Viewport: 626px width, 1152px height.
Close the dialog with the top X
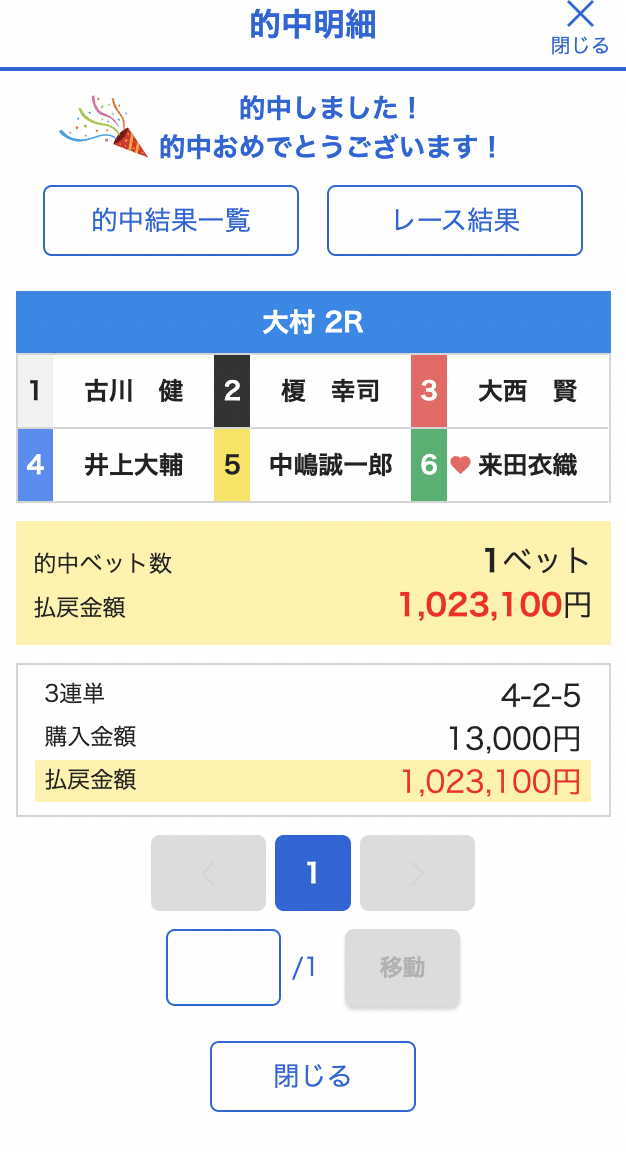(580, 27)
